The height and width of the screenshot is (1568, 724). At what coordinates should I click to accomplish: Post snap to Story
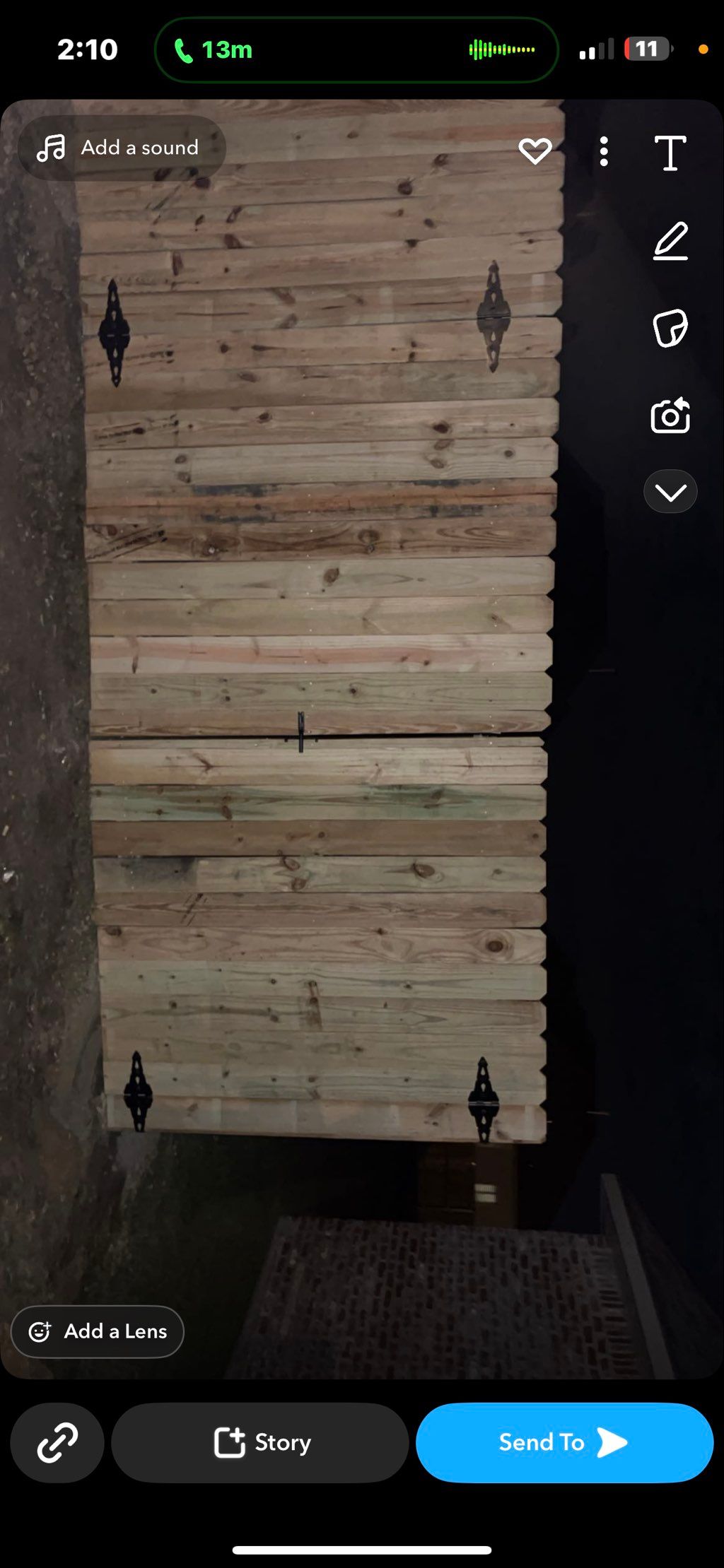(260, 1442)
